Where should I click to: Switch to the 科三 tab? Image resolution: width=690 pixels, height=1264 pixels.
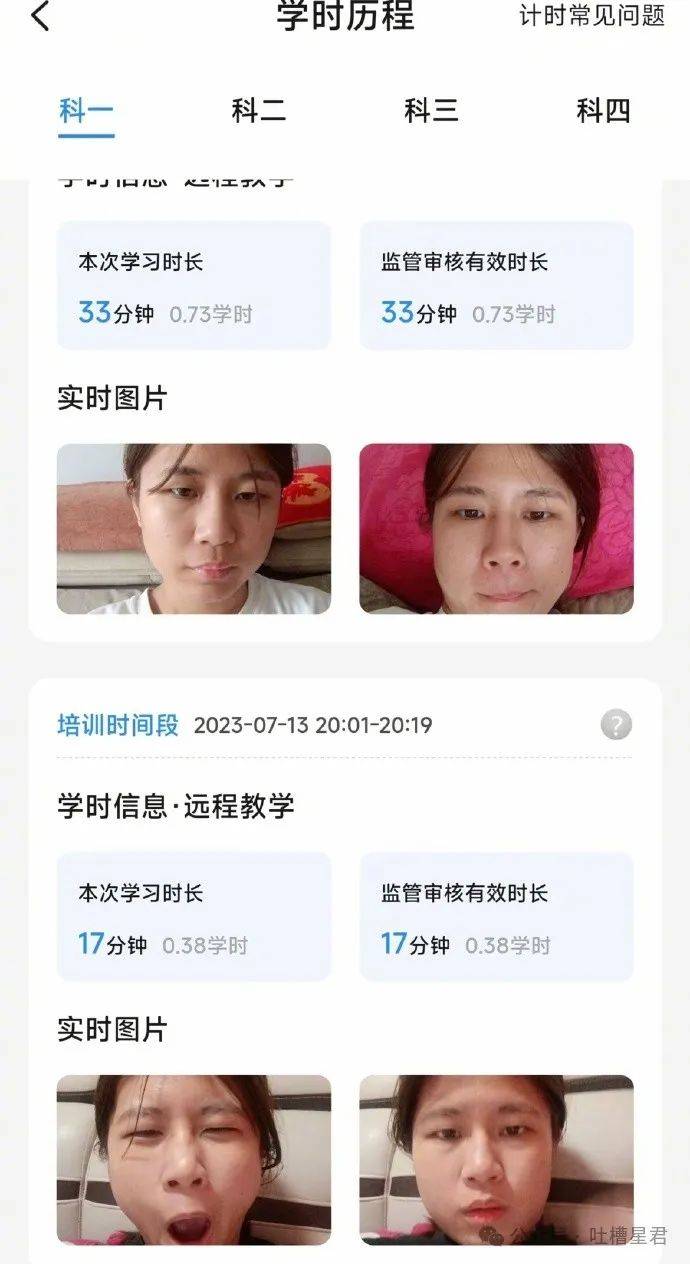pyautogui.click(x=431, y=111)
